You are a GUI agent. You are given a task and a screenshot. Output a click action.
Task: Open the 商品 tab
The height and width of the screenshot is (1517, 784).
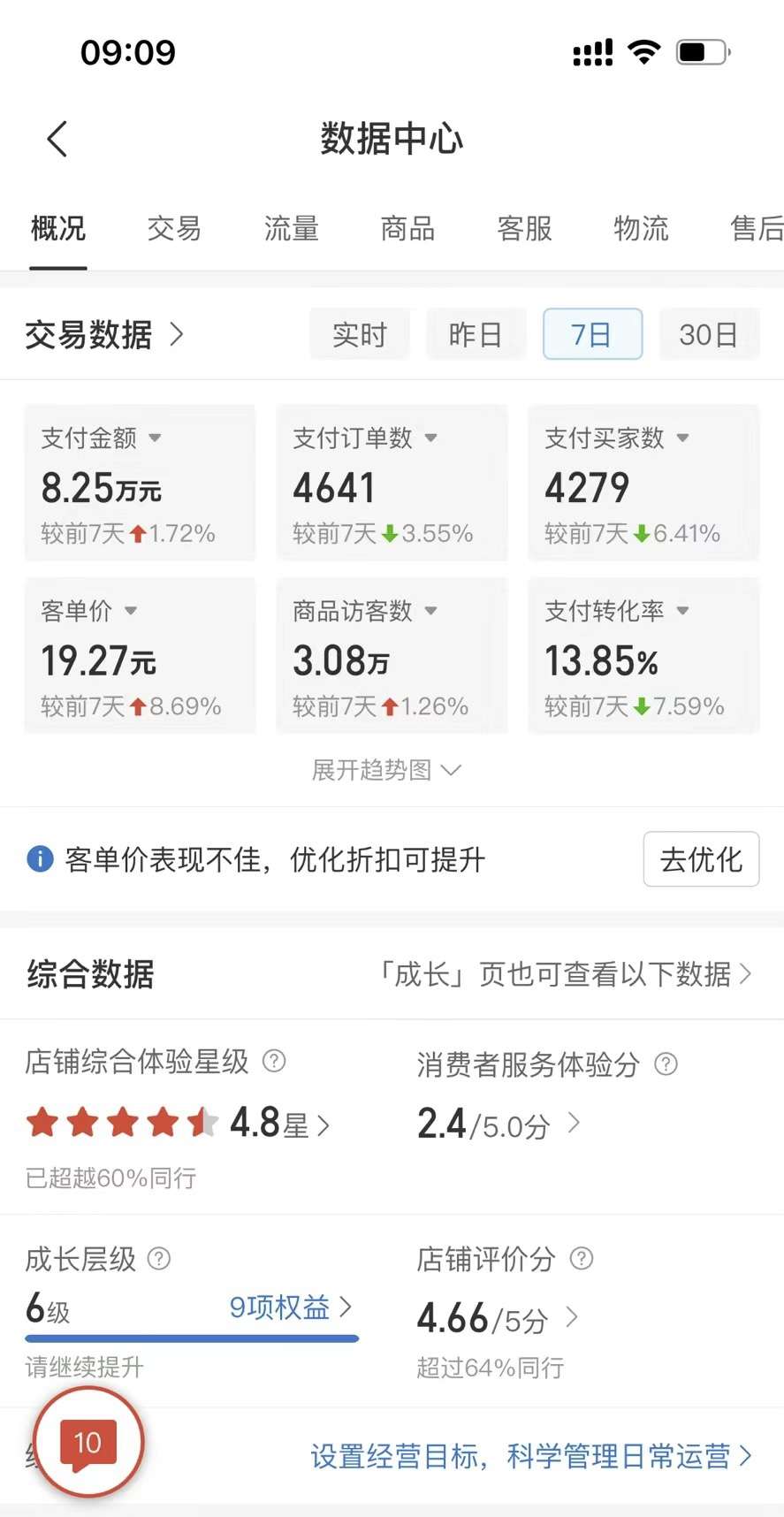(407, 229)
